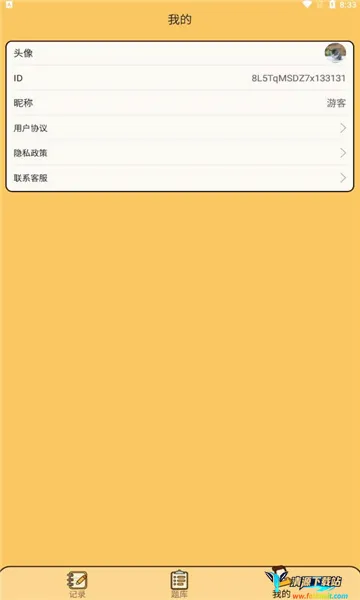Open the 联系客服 row

180,178
